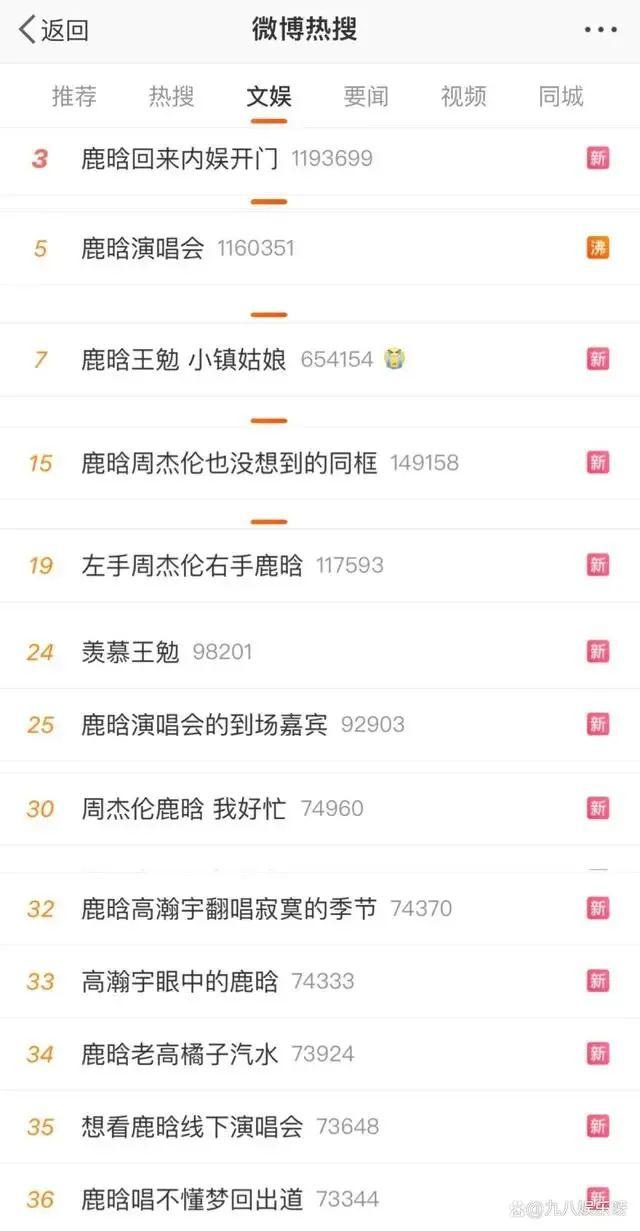Open the topic 左手周杰伦右手鹿晗

[192, 565]
